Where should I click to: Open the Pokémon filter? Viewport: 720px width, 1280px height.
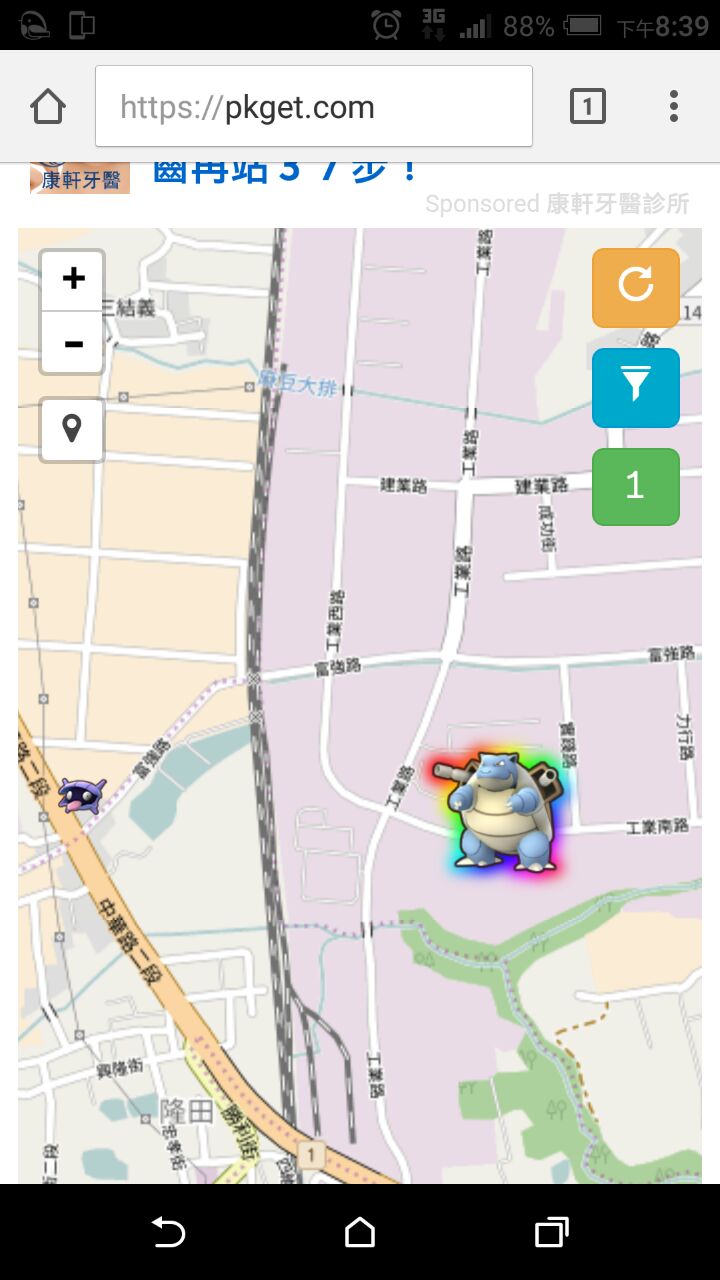[635, 387]
